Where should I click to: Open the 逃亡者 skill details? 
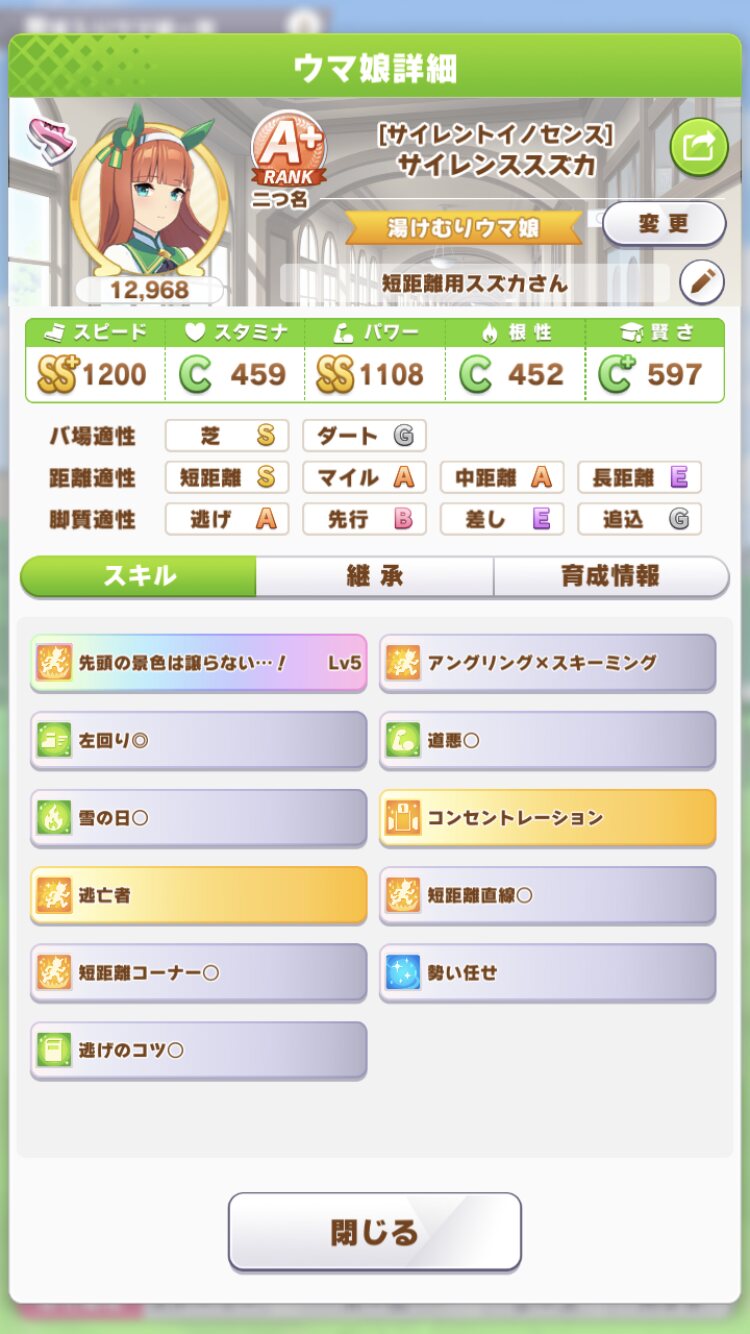(x=198, y=895)
